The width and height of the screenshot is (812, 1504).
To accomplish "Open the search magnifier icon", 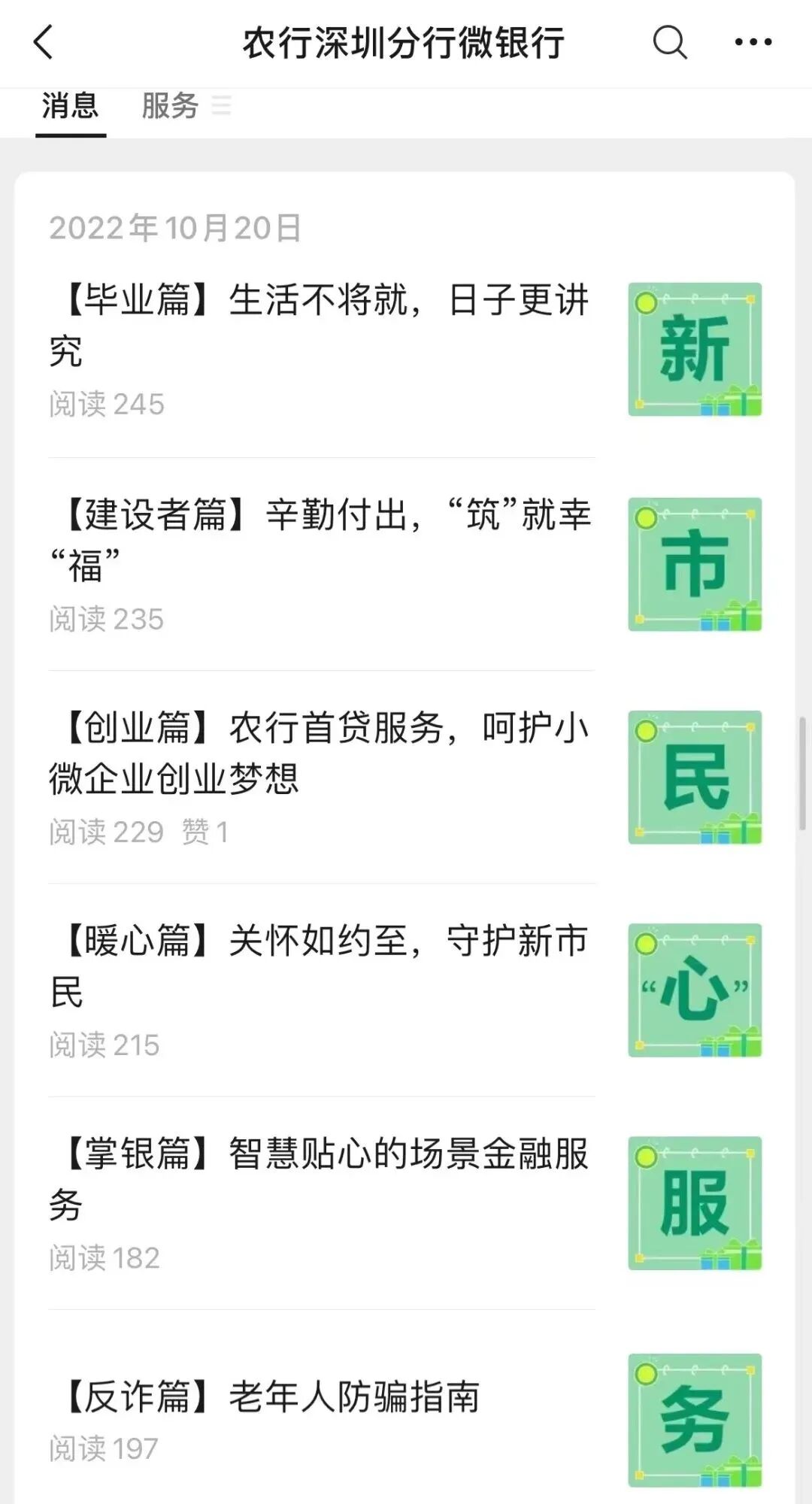I will pyautogui.click(x=669, y=42).
